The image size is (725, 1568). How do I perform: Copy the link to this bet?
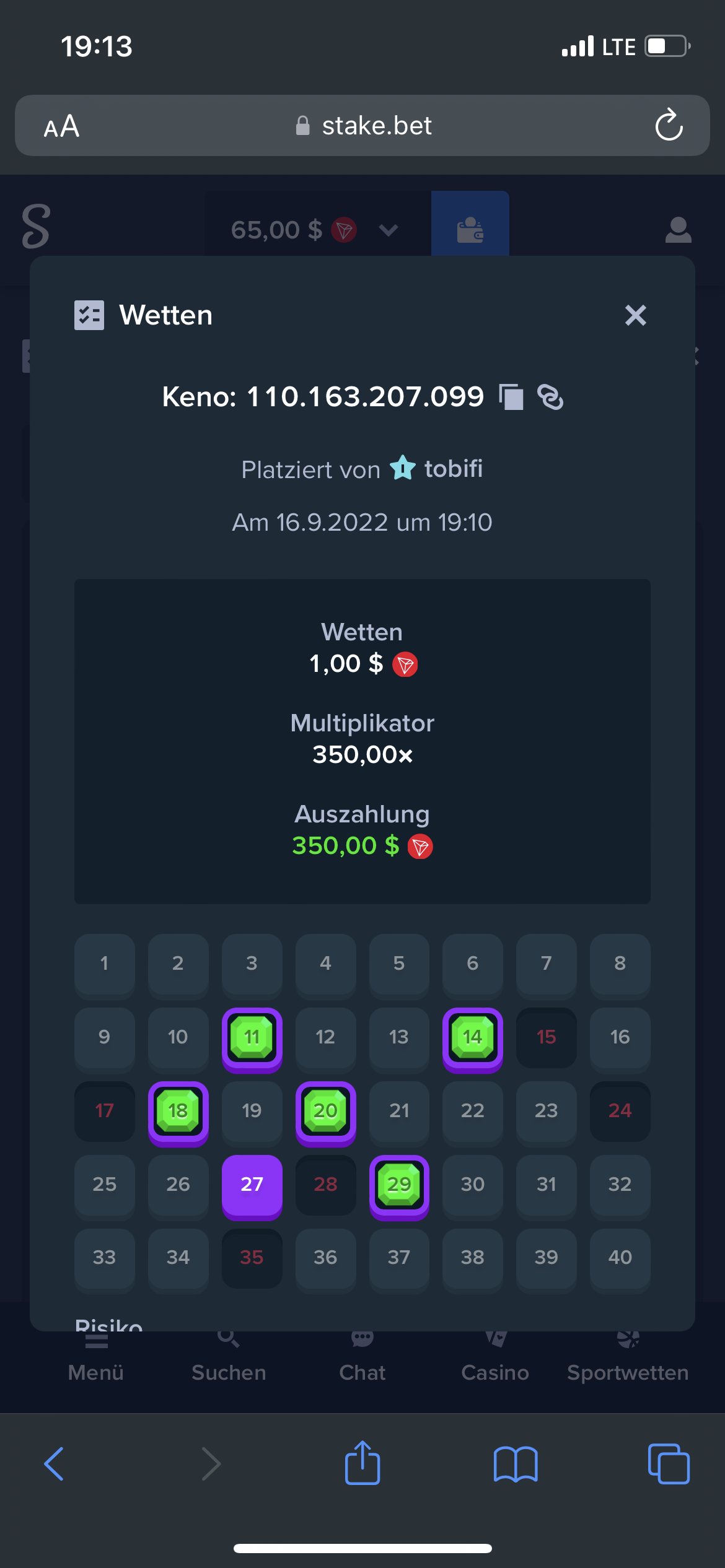(550, 397)
